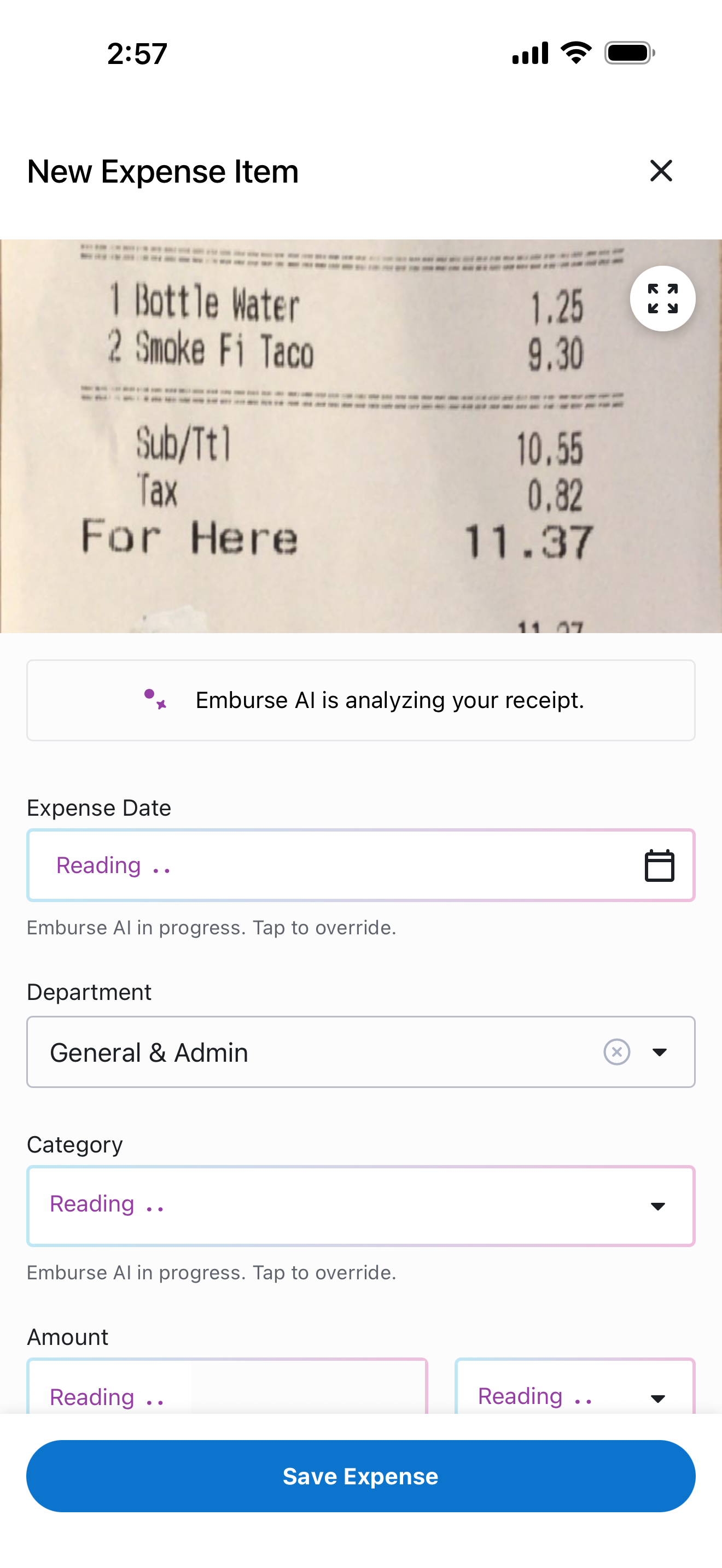722x1568 pixels.
Task: Tap the receipt image thumbnail
Action: coord(304,432)
